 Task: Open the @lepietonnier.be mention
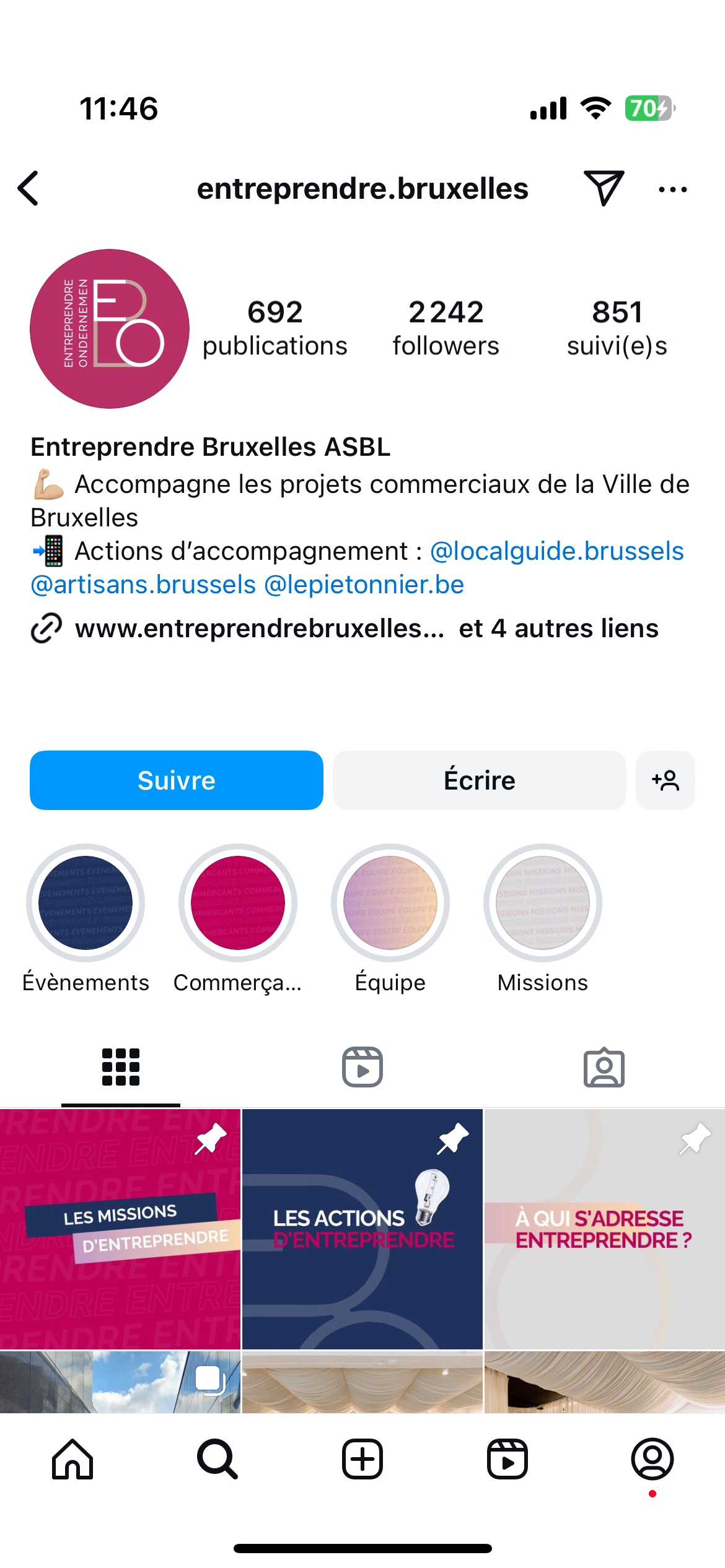pos(364,585)
